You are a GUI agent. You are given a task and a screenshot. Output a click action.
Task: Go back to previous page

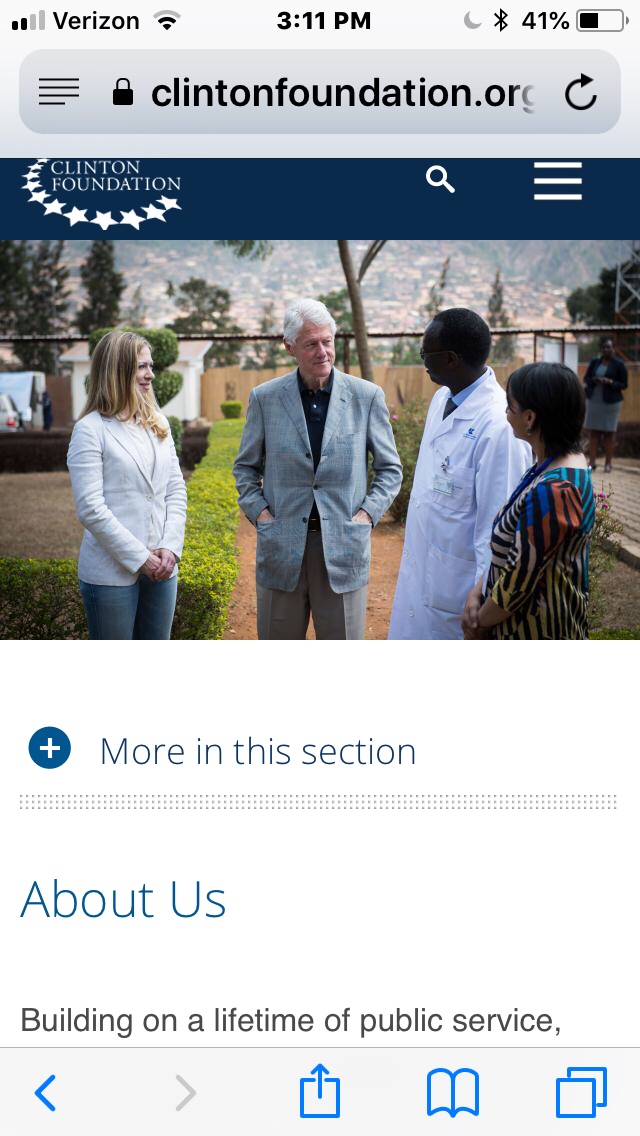click(46, 1093)
